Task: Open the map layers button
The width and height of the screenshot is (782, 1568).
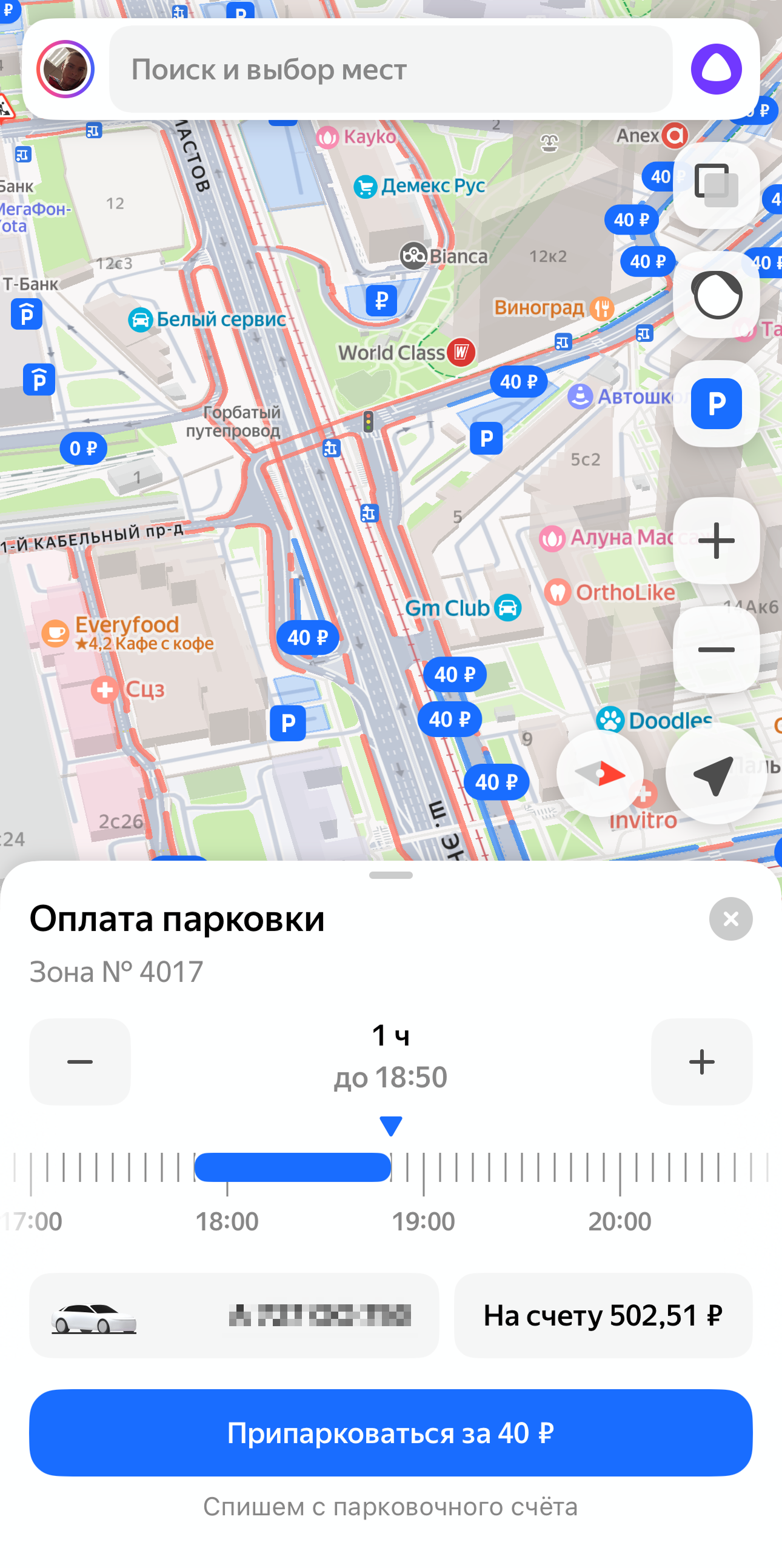Action: click(716, 184)
